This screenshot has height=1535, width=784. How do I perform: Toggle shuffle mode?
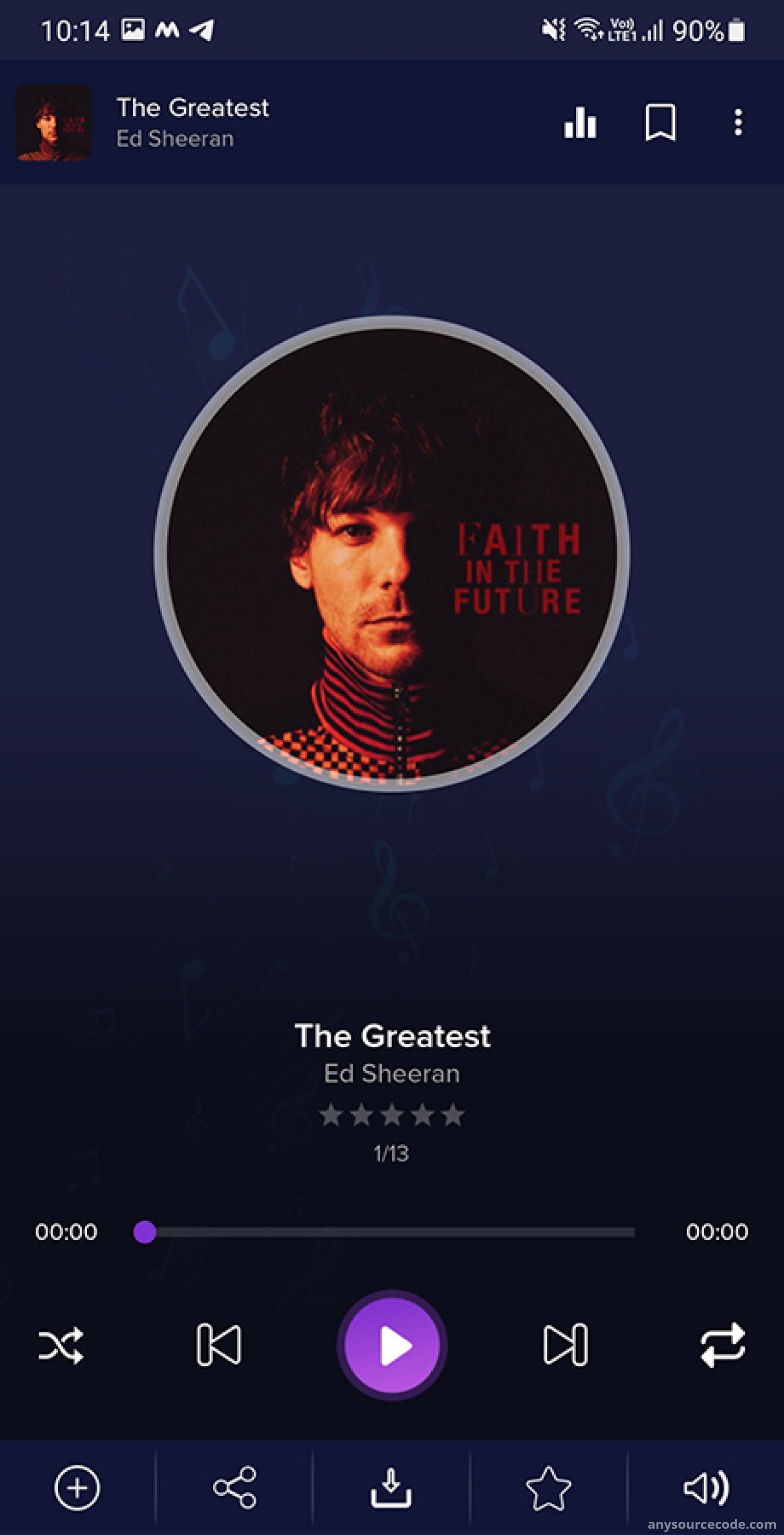[x=61, y=1345]
